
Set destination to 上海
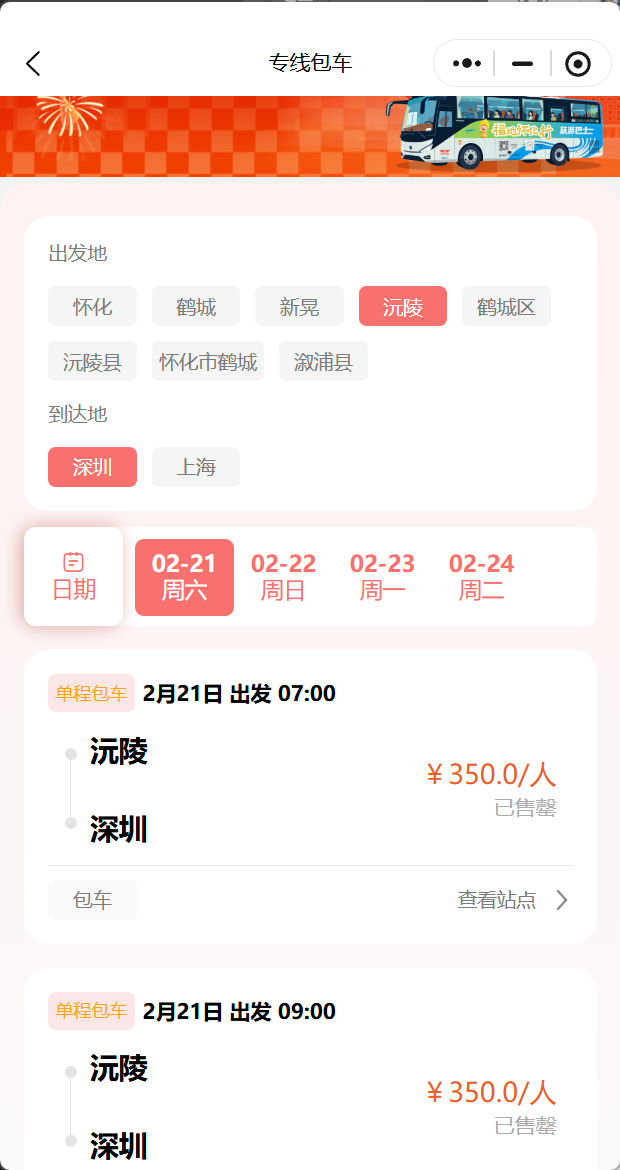click(x=196, y=467)
